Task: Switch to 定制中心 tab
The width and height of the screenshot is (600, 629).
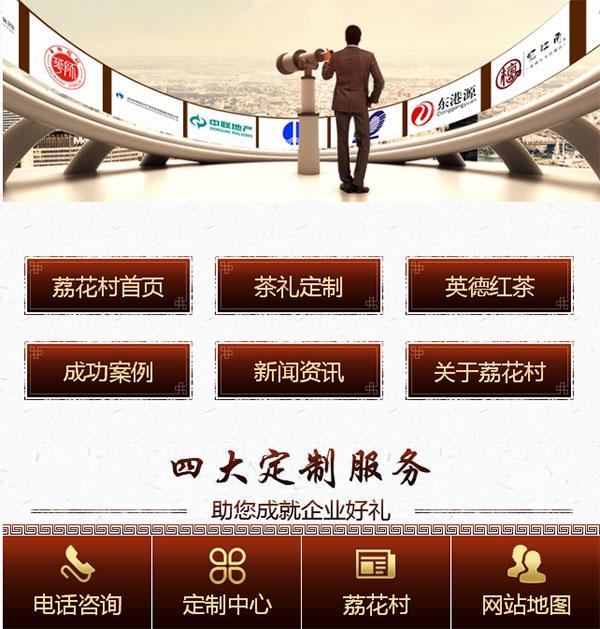Action: [x=227, y=583]
